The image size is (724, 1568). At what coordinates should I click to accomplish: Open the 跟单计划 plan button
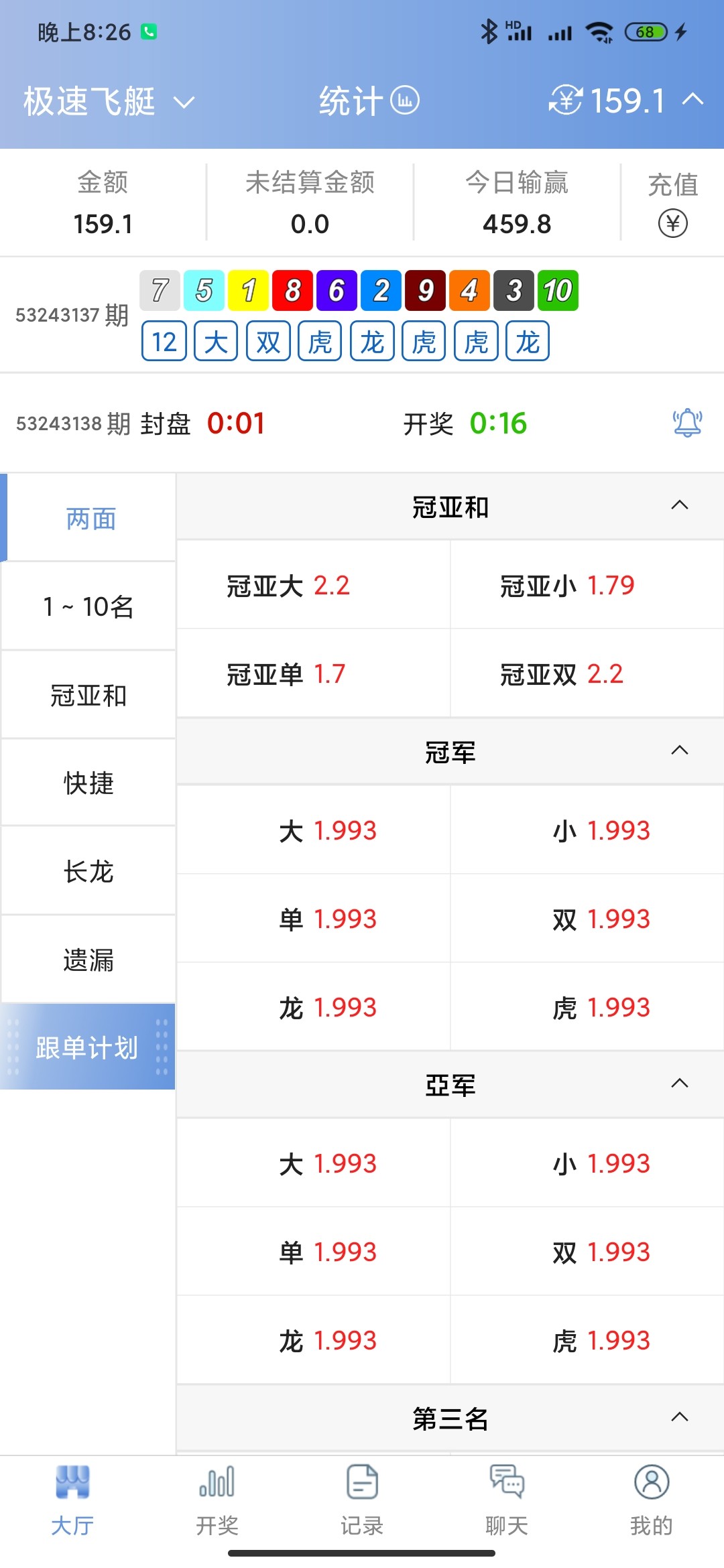click(87, 1047)
